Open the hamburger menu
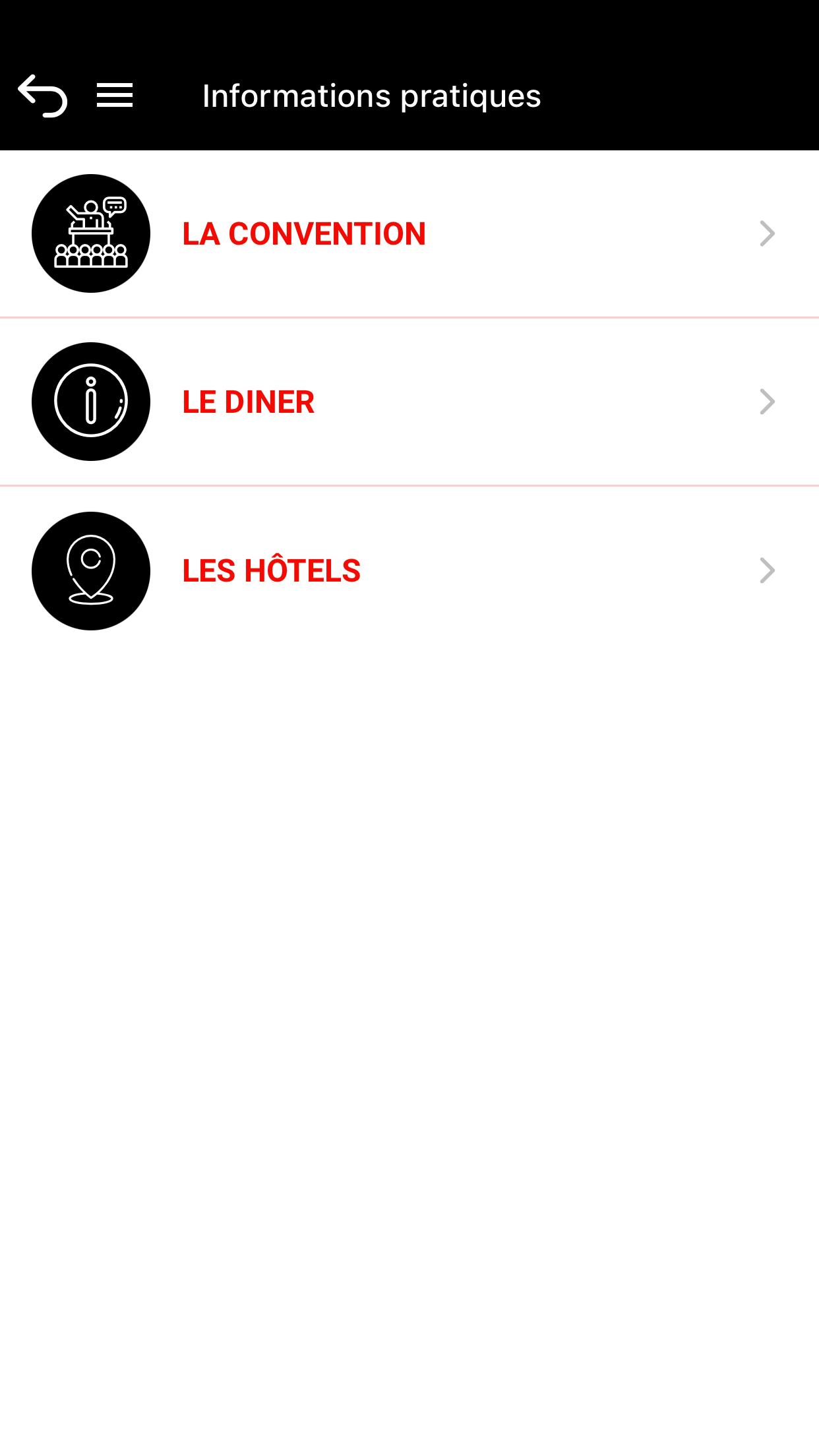The width and height of the screenshot is (819, 1456). tap(115, 96)
